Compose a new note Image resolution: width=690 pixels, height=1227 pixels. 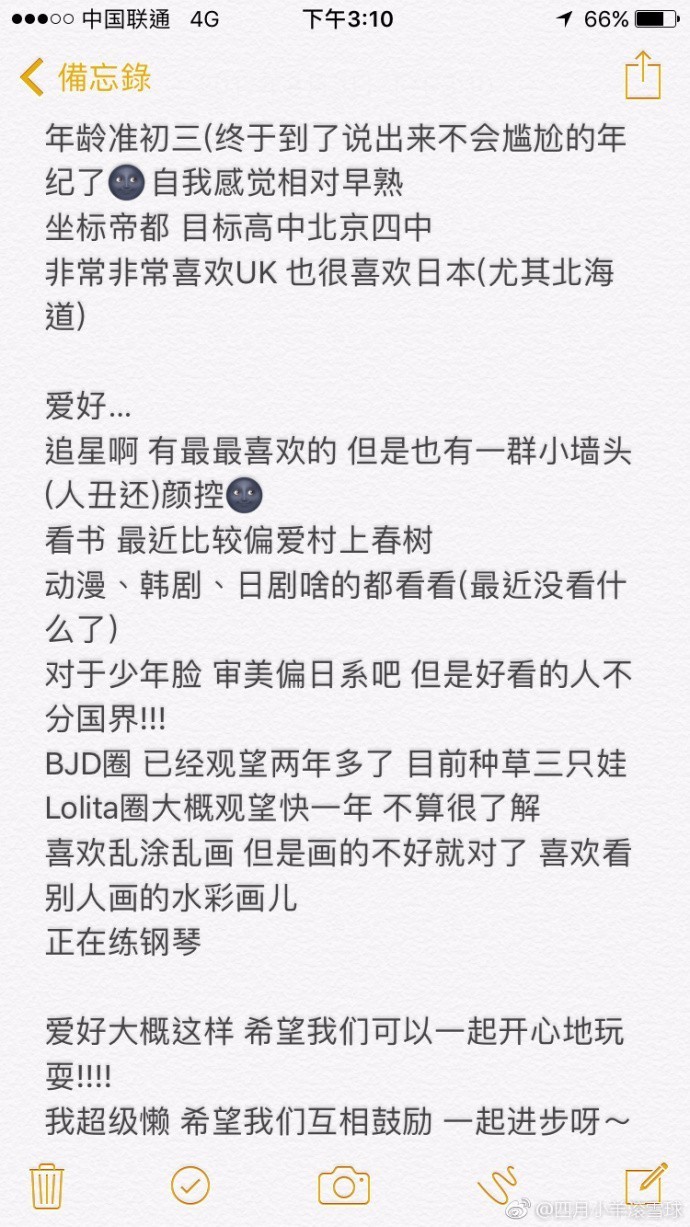(x=645, y=1183)
